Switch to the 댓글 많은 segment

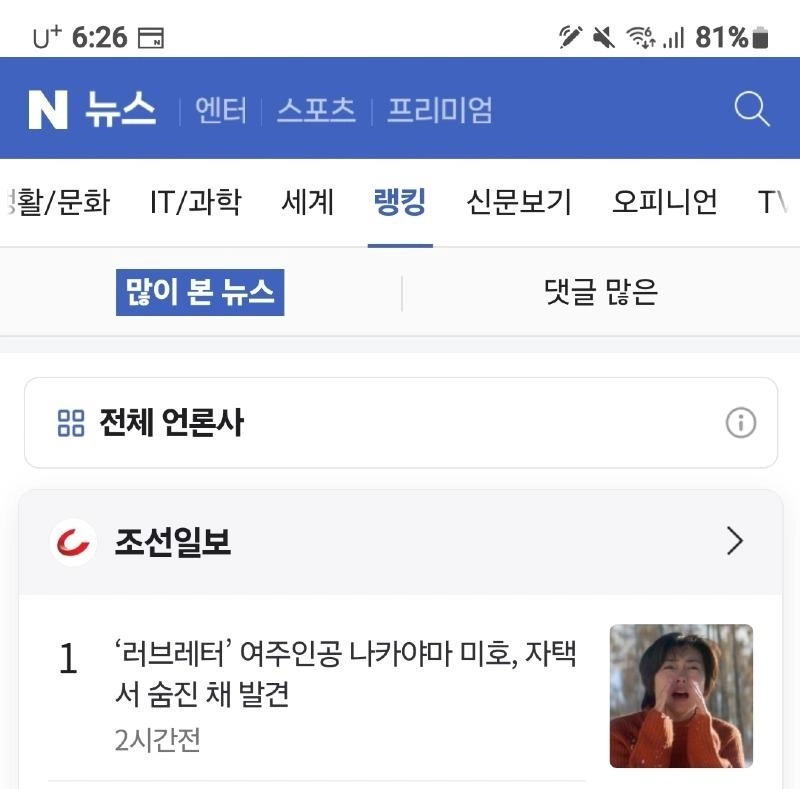click(x=600, y=293)
